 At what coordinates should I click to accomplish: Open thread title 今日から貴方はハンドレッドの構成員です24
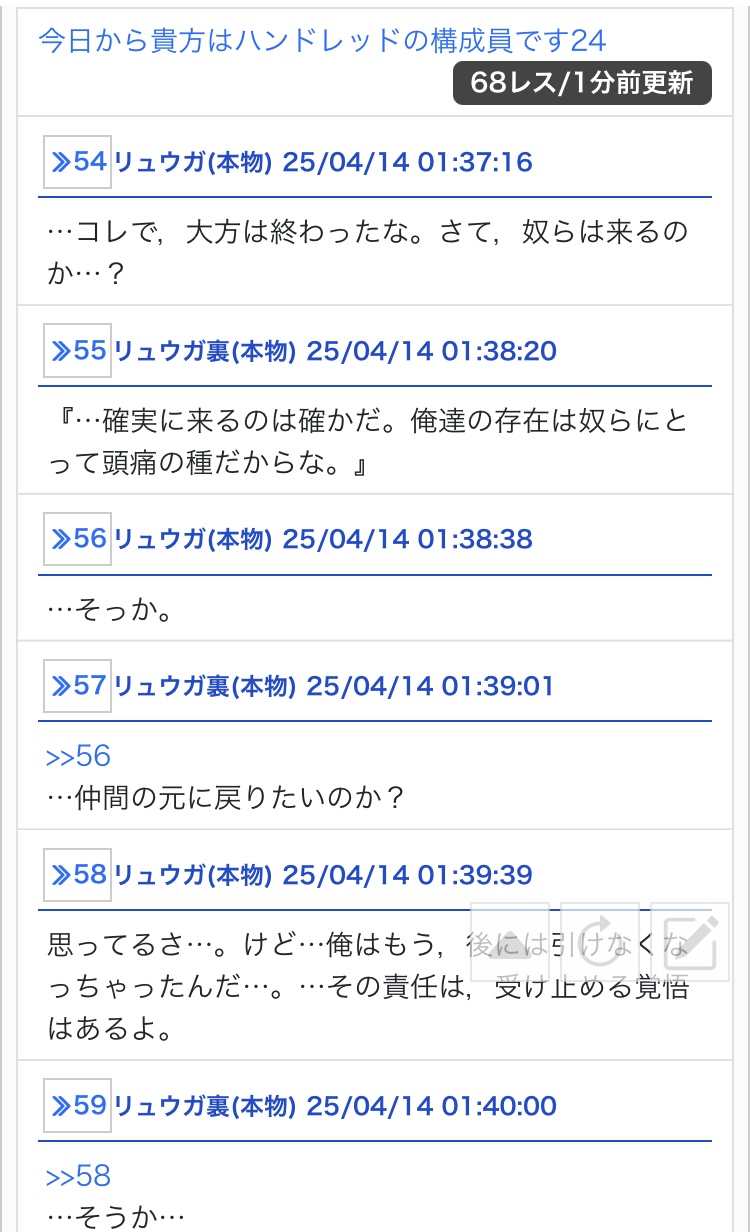coord(322,40)
